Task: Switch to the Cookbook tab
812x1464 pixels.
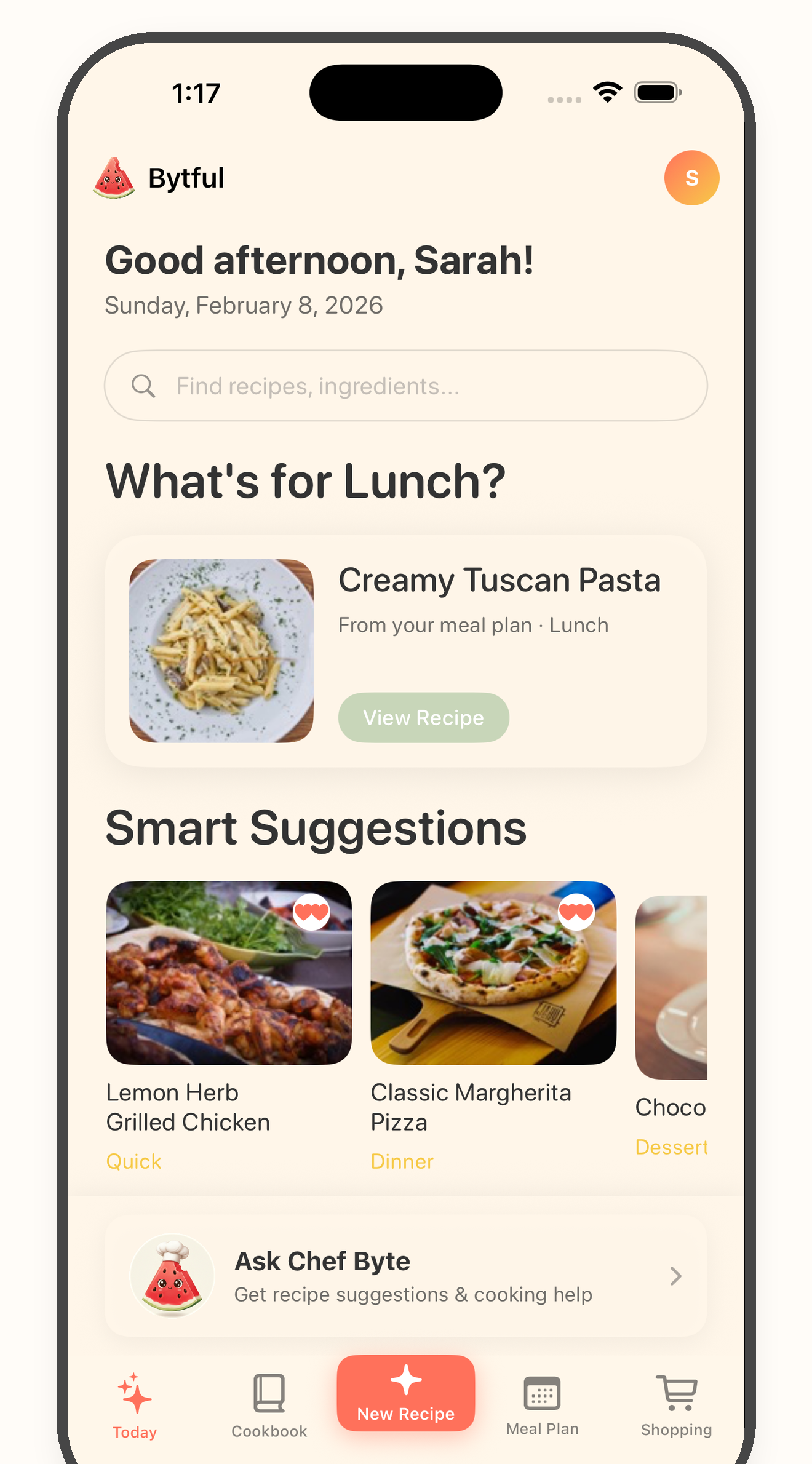Action: click(269, 1406)
